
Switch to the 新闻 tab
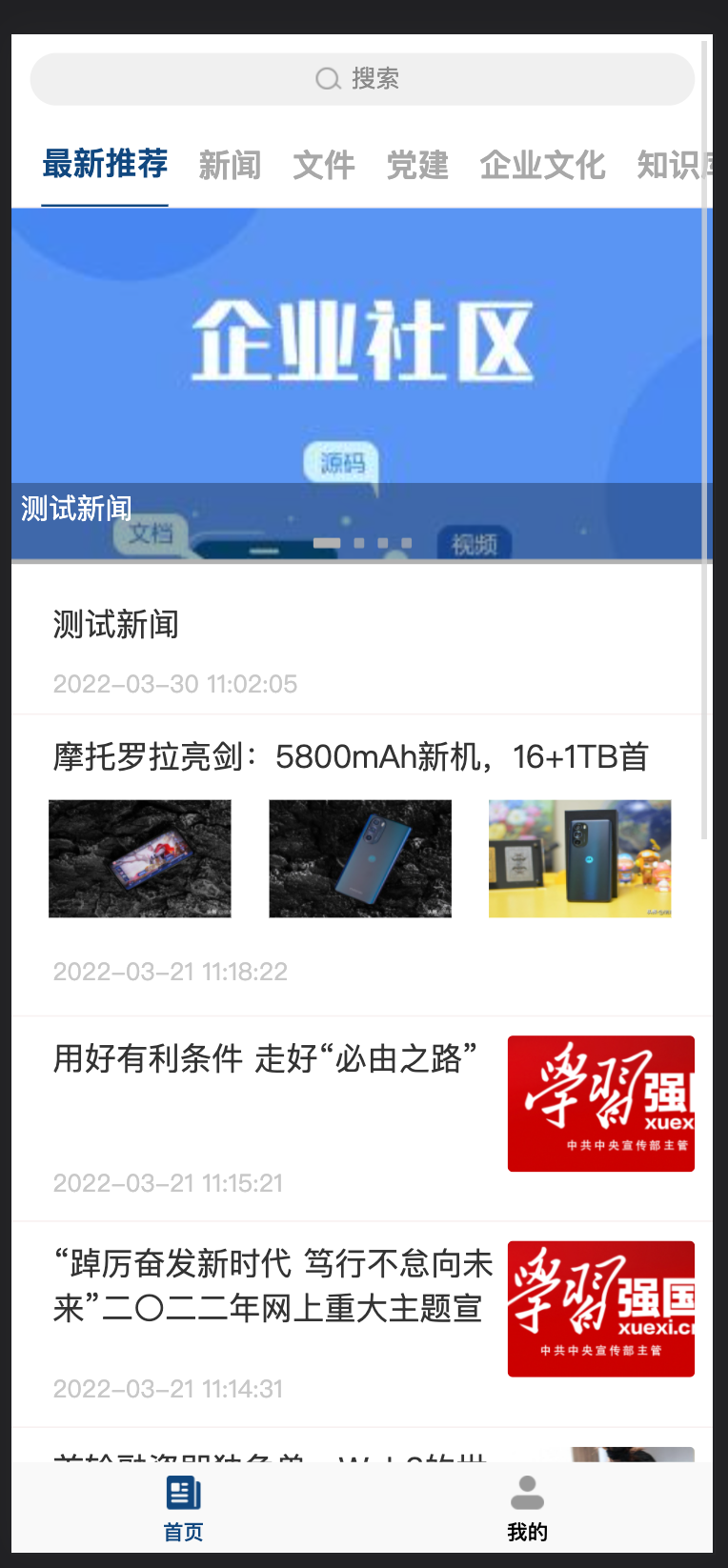click(230, 166)
